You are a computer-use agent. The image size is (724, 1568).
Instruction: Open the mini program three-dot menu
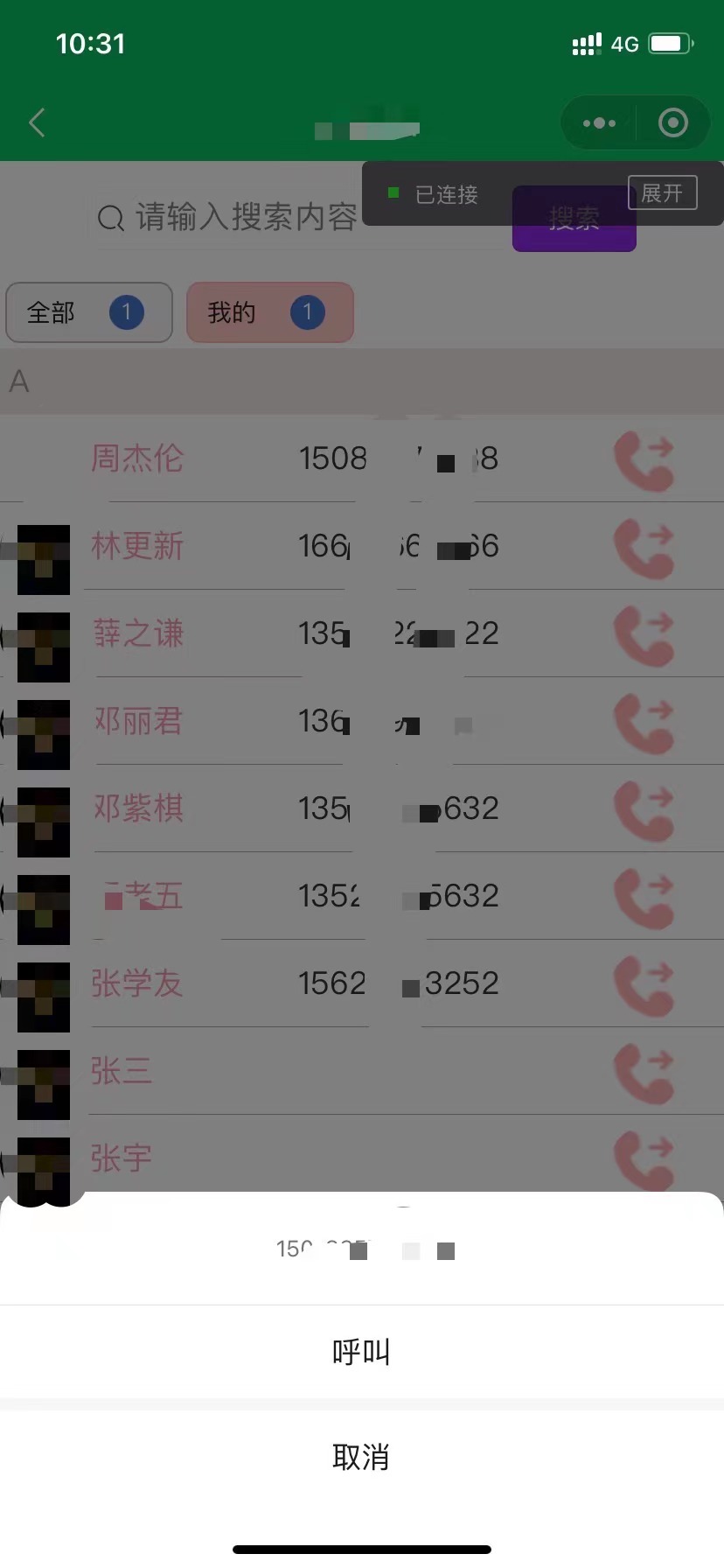point(599,123)
